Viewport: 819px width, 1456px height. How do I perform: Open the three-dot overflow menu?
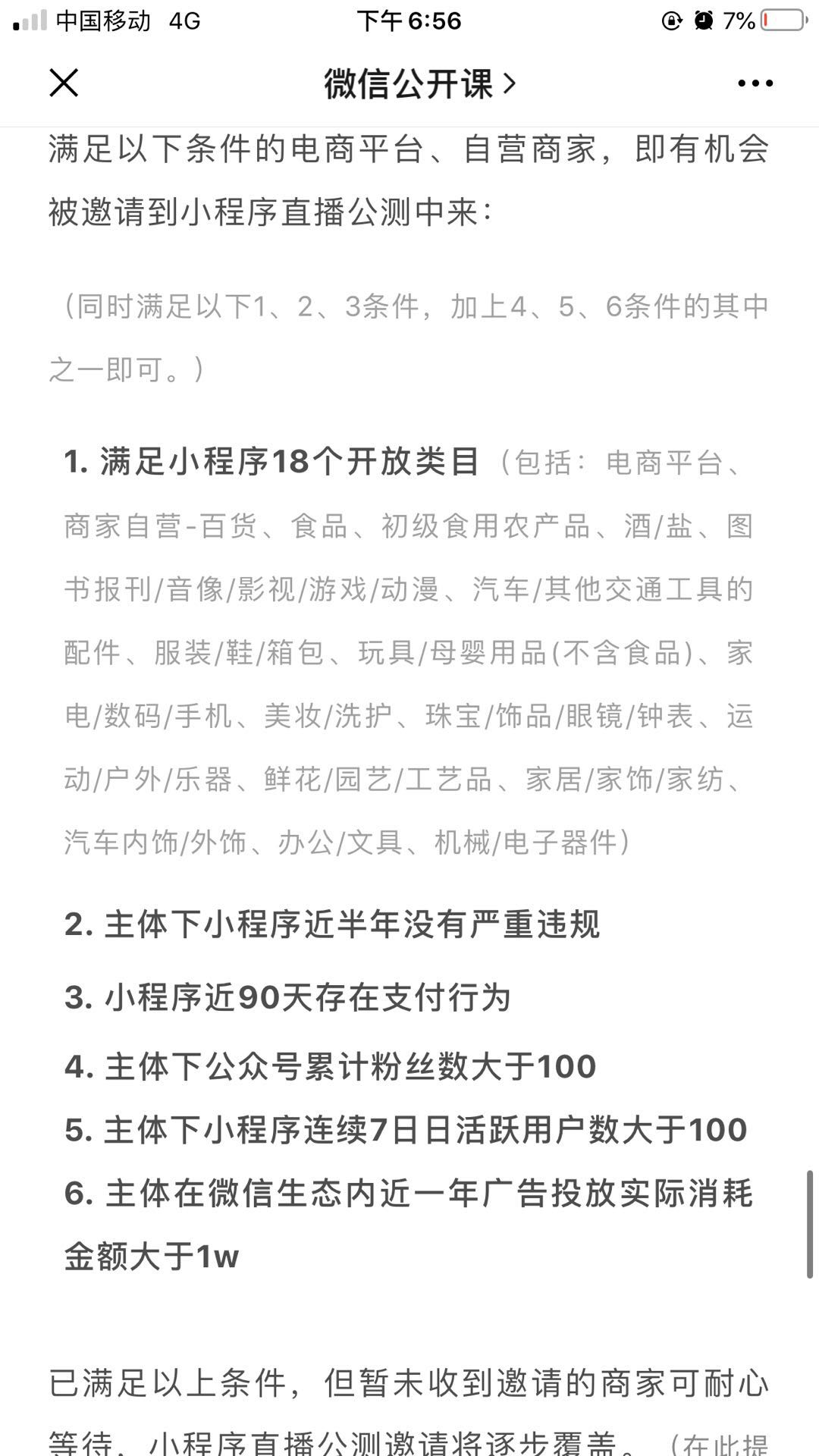755,83
